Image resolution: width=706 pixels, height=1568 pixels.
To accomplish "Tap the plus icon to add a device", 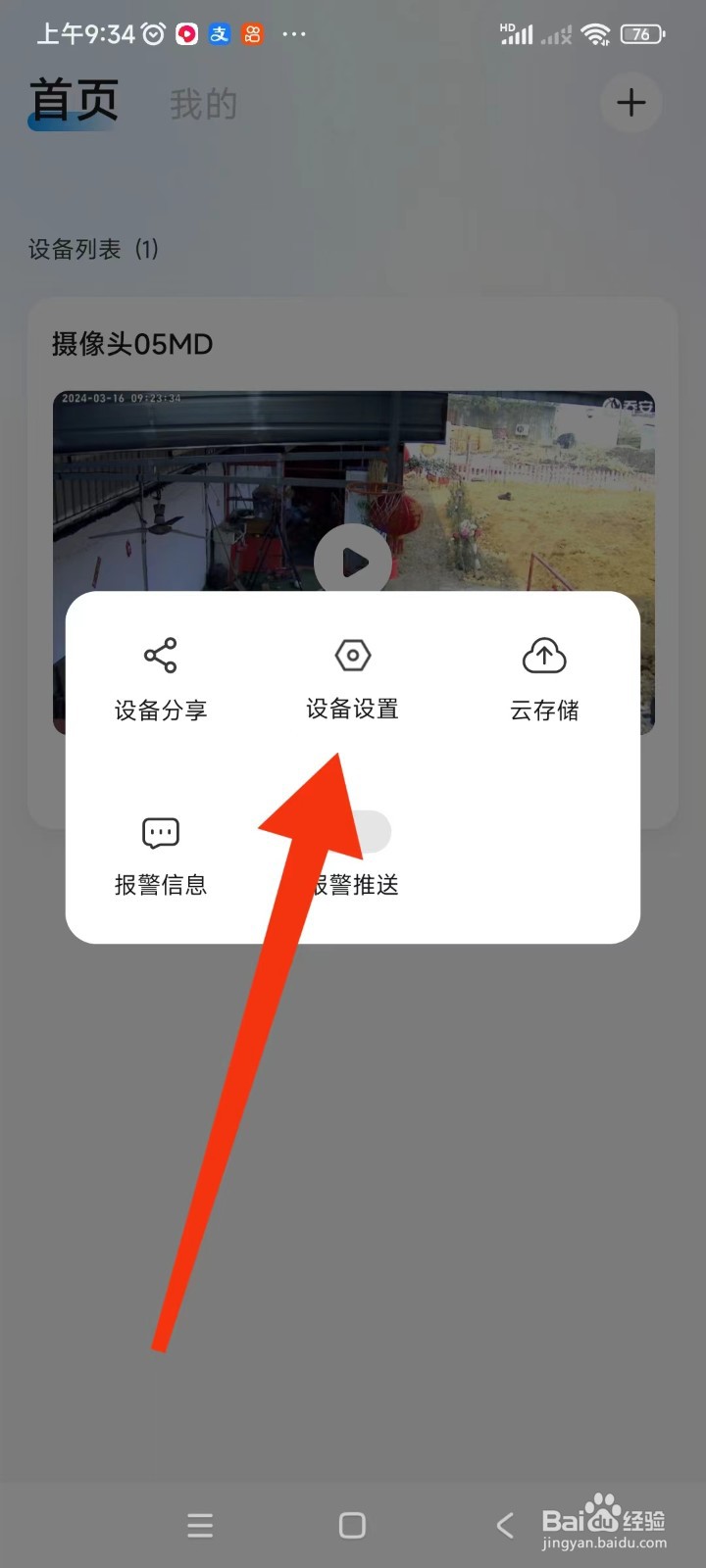I will click(x=630, y=103).
